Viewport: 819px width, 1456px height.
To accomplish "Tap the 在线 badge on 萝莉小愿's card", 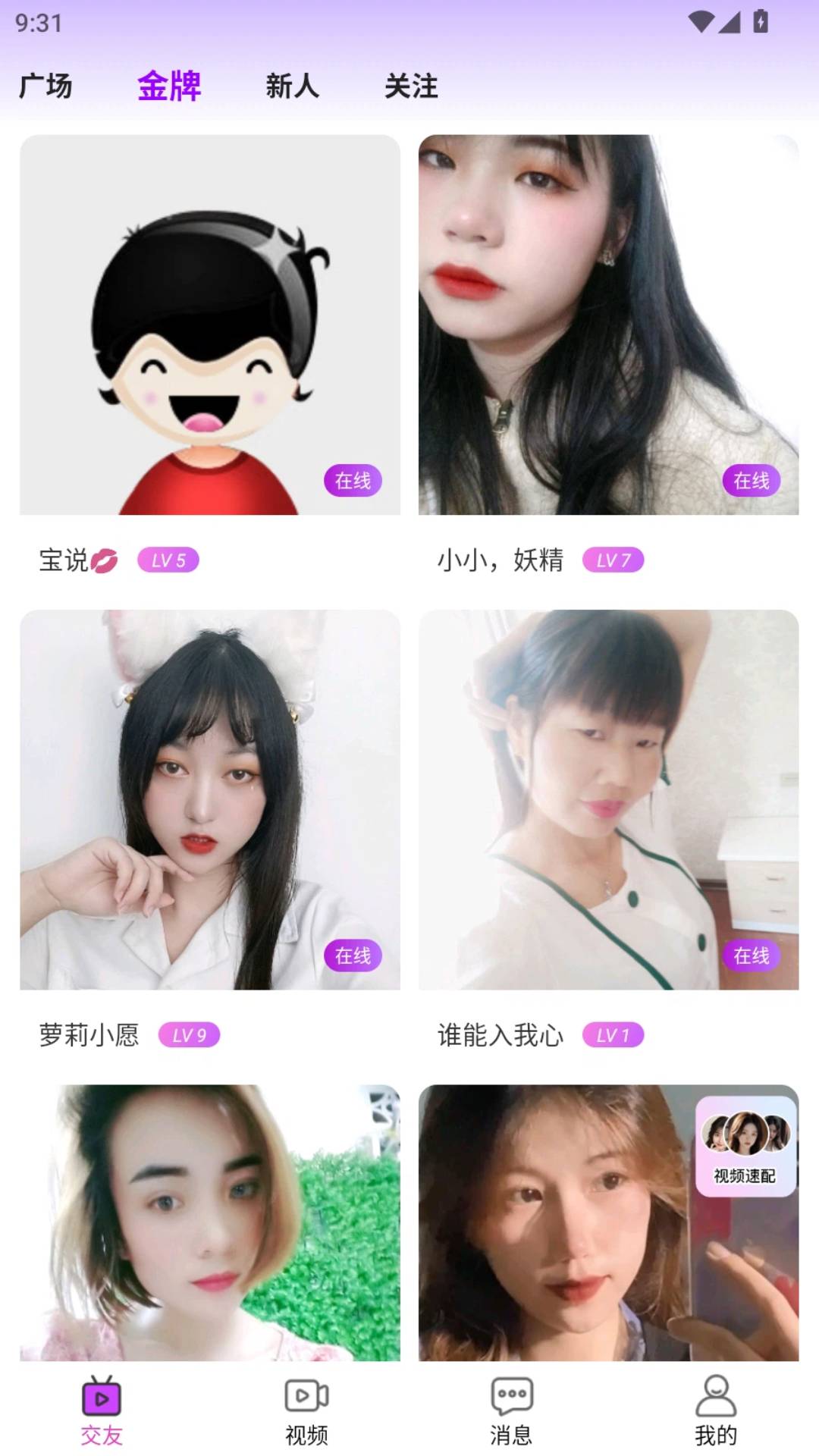I will [x=353, y=957].
